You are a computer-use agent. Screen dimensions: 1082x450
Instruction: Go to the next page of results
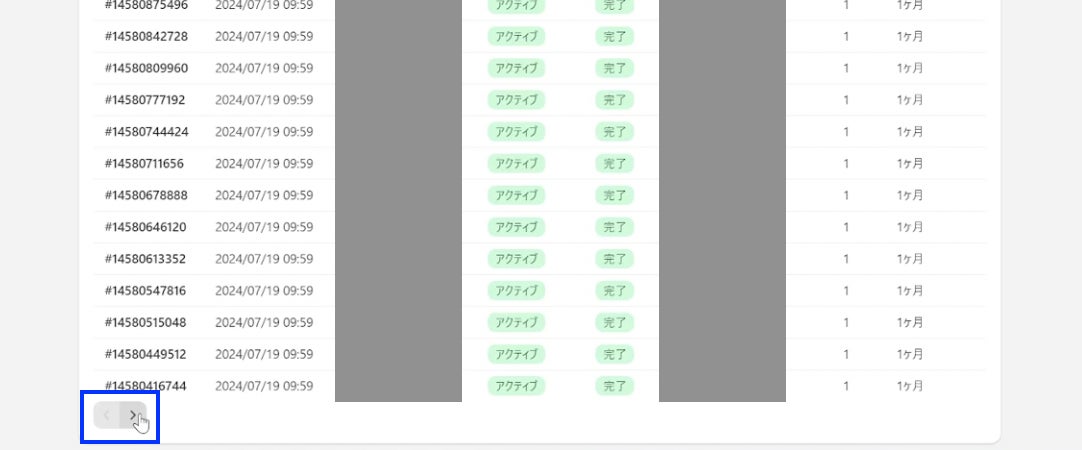click(133, 415)
